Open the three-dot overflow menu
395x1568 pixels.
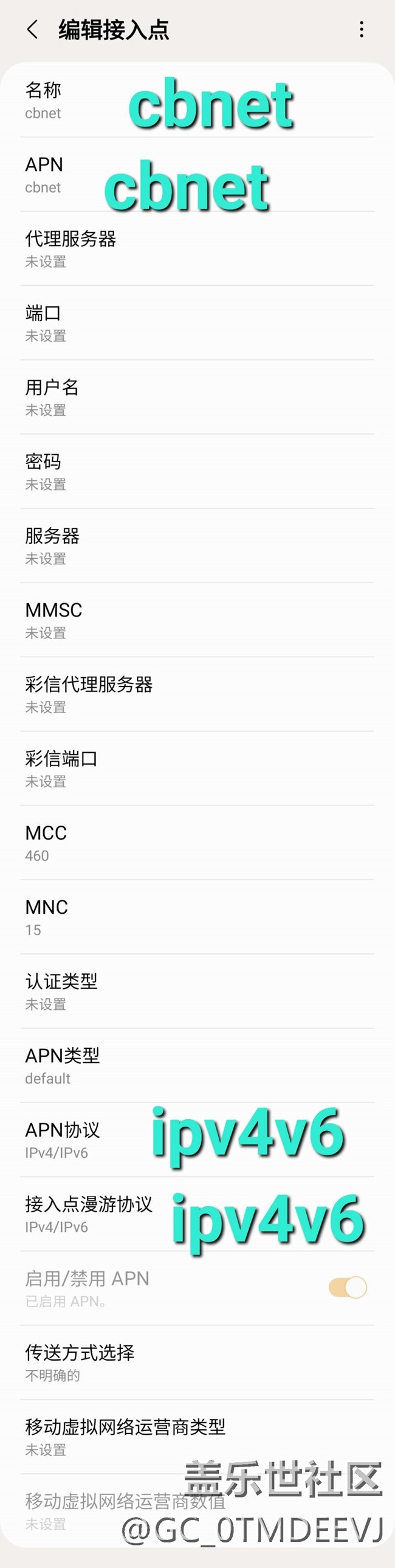pyautogui.click(x=362, y=29)
